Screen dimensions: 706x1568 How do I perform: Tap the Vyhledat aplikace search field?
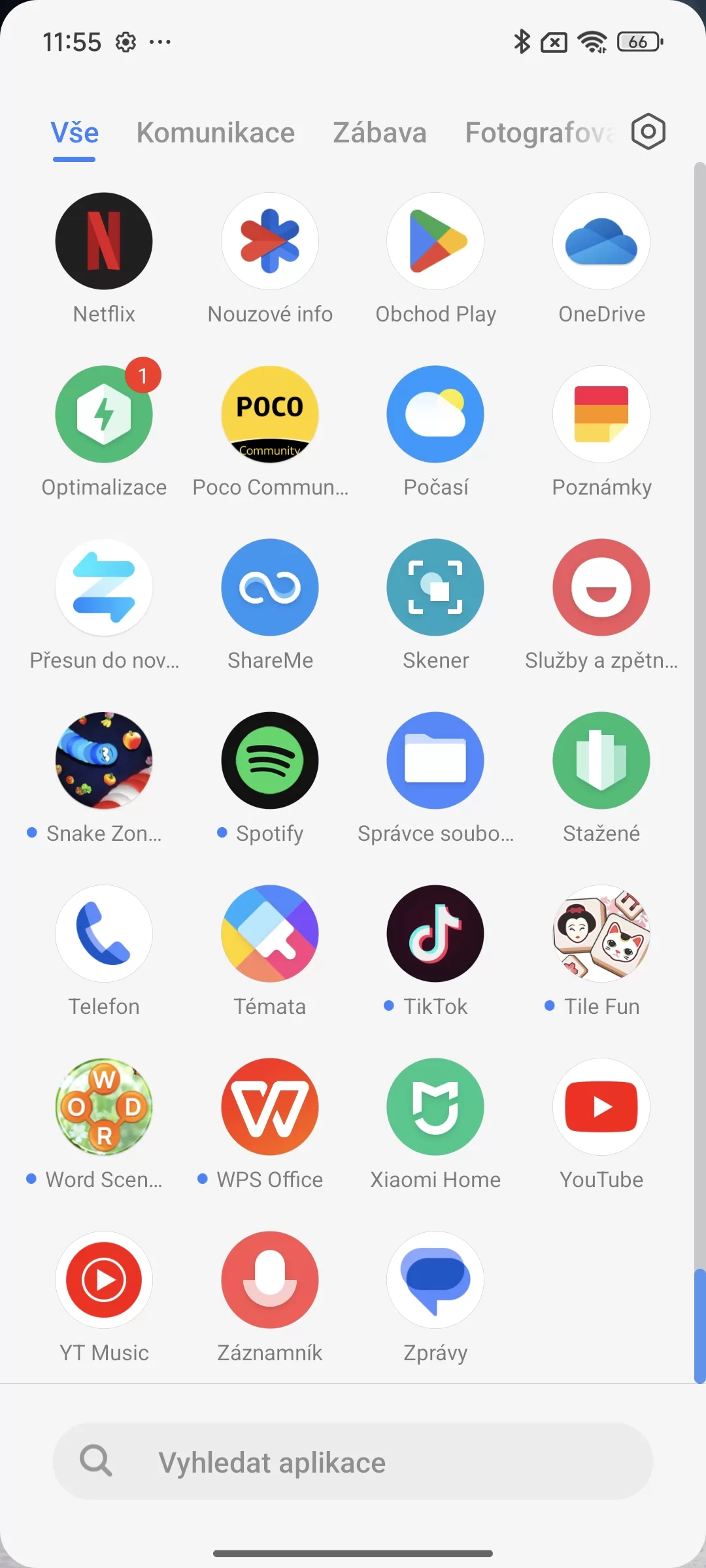pos(353,1462)
